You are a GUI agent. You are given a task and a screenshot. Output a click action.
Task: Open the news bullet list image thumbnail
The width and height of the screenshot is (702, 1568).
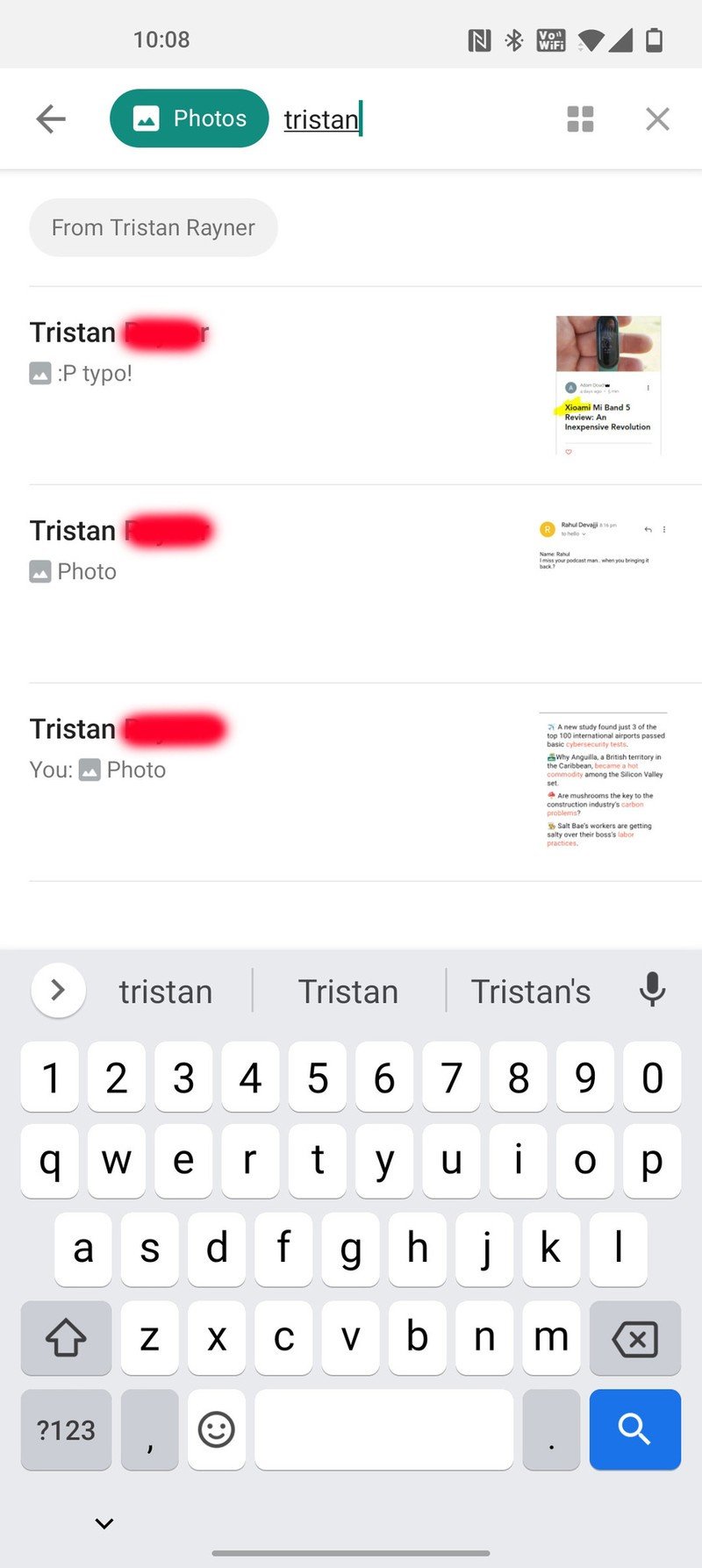(x=605, y=781)
